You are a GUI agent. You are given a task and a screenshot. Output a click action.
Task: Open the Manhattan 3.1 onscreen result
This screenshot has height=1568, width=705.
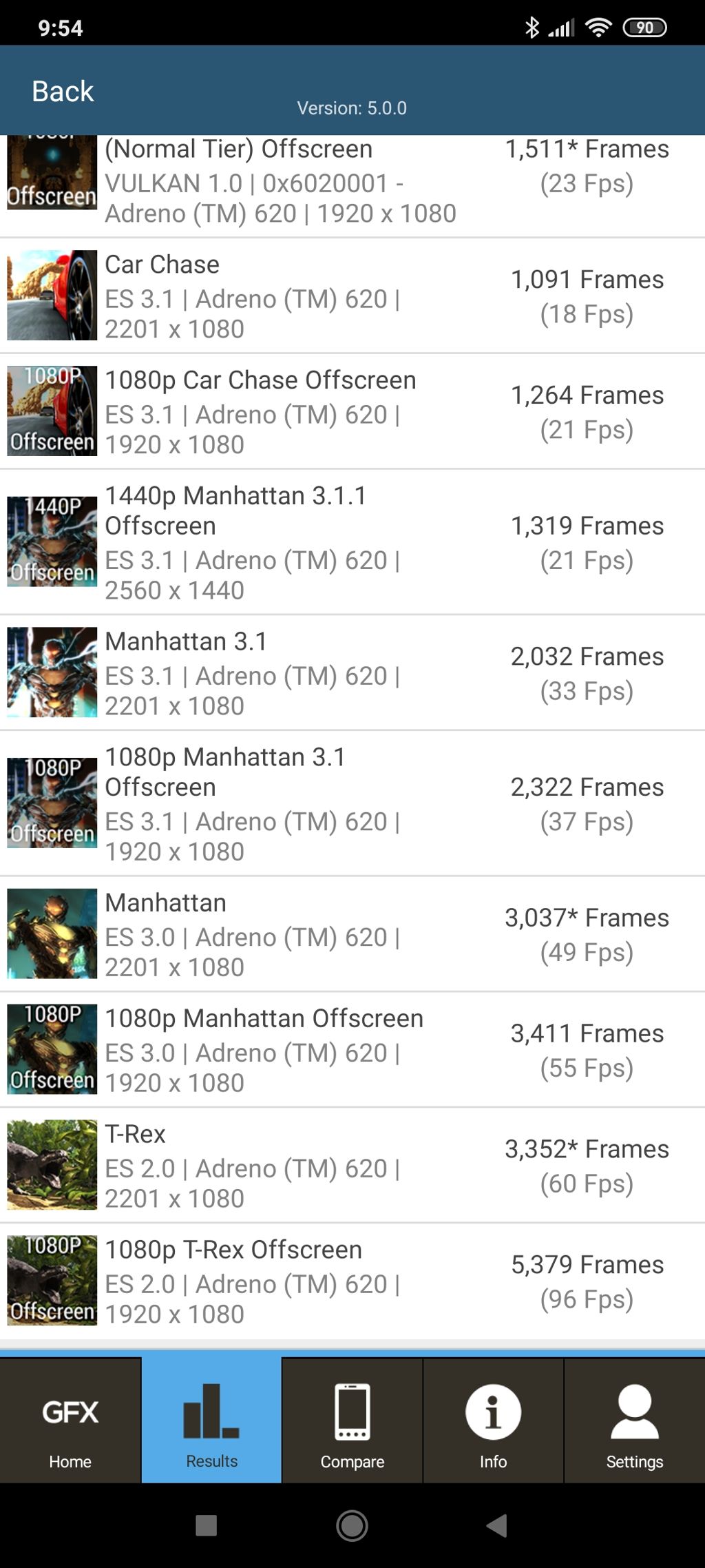[x=352, y=673]
